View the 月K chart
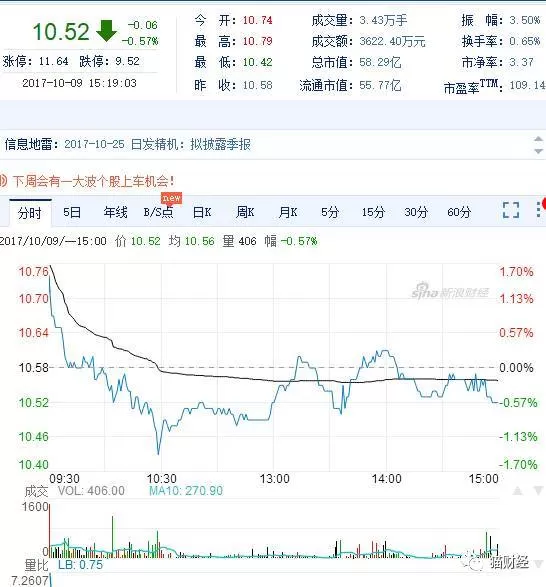The width and height of the screenshot is (546, 587). point(288,213)
